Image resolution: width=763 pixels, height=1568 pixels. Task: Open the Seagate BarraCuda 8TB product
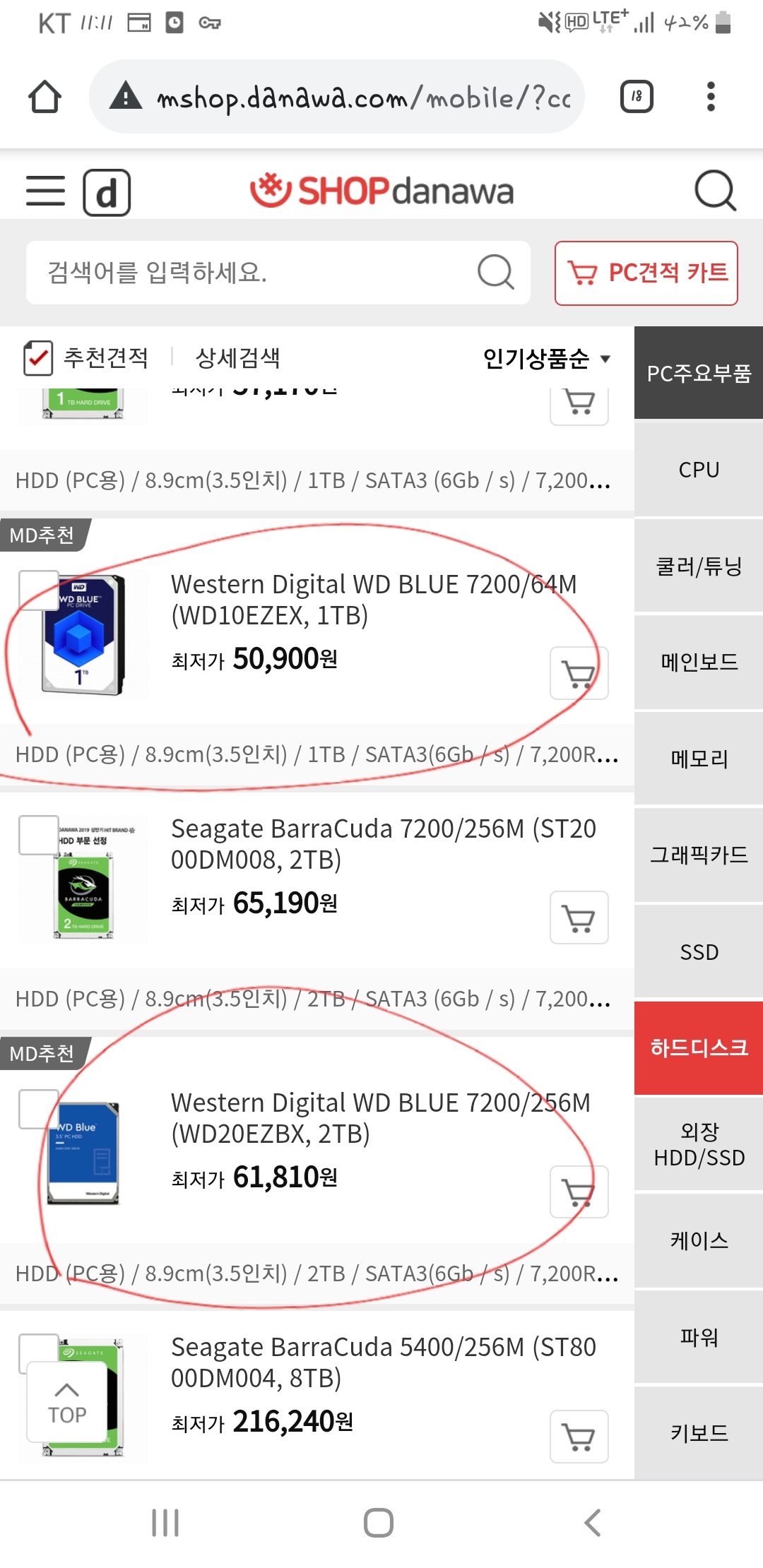[384, 1362]
